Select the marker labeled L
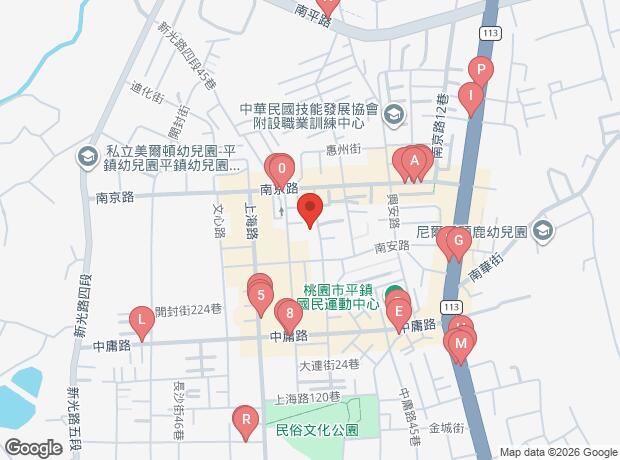Screen dimensions: 620x460 [142, 321]
